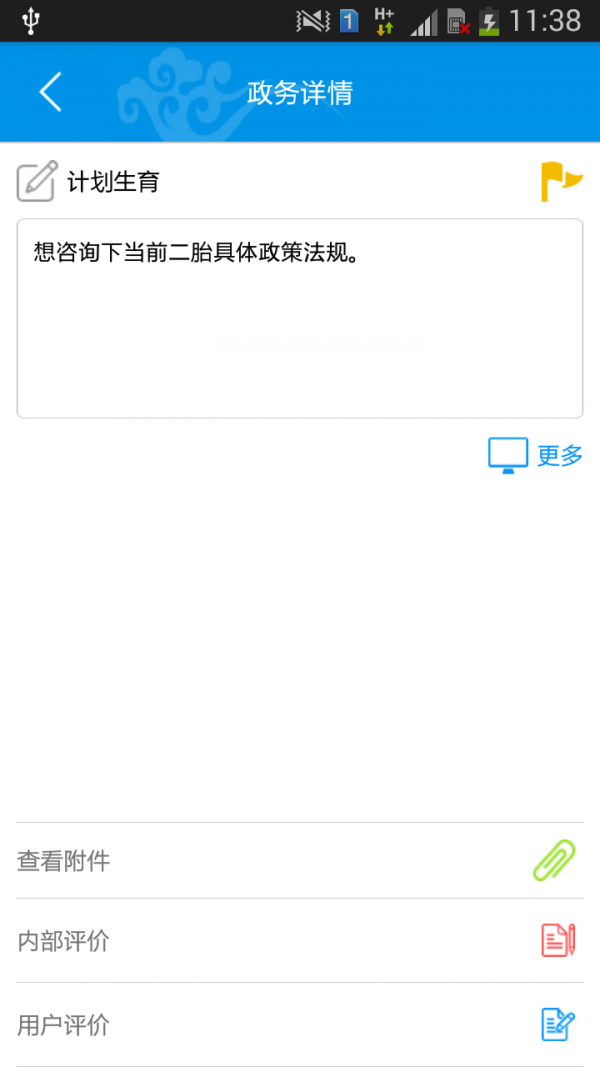This screenshot has height=1067, width=600.
Task: Tap the yellow flag icon
Action: pos(560,181)
